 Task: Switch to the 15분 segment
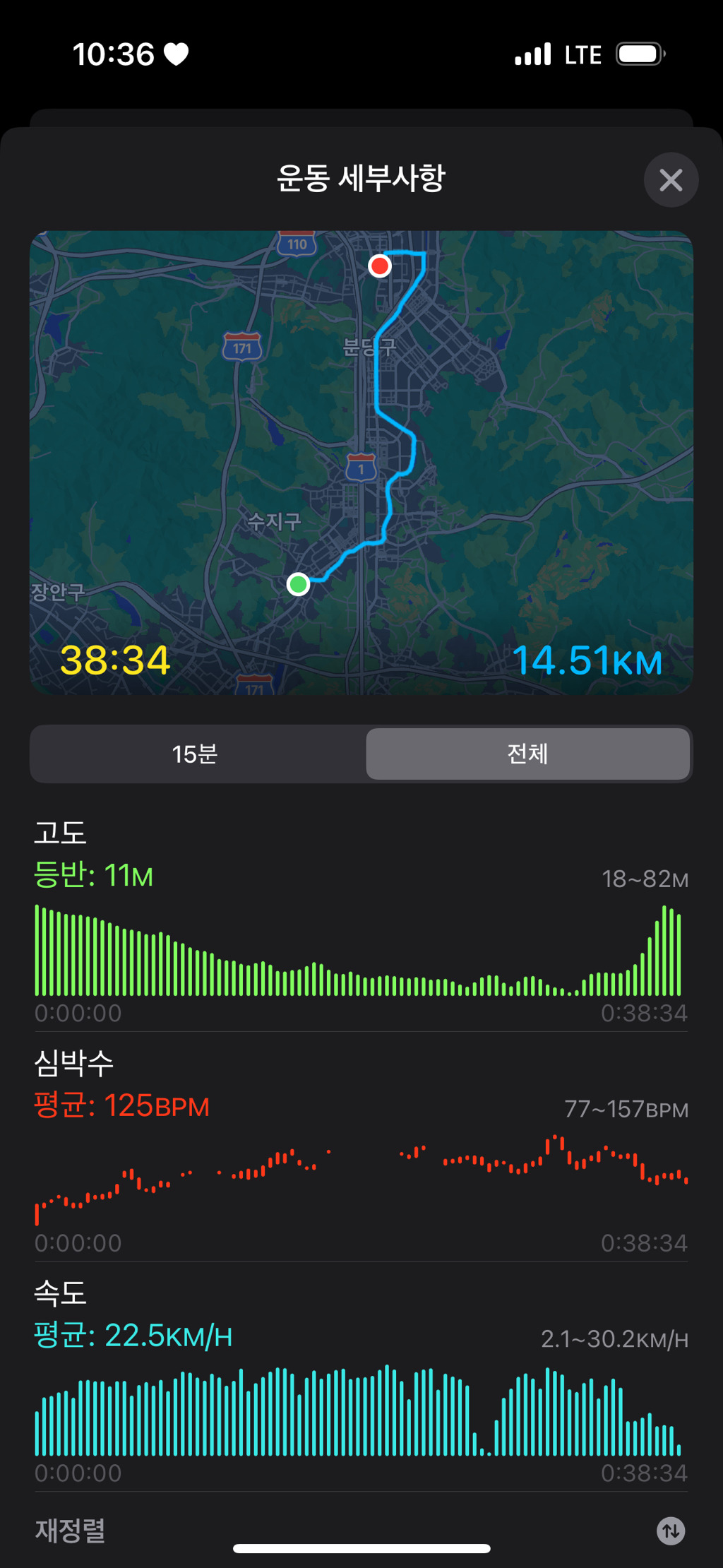click(195, 754)
